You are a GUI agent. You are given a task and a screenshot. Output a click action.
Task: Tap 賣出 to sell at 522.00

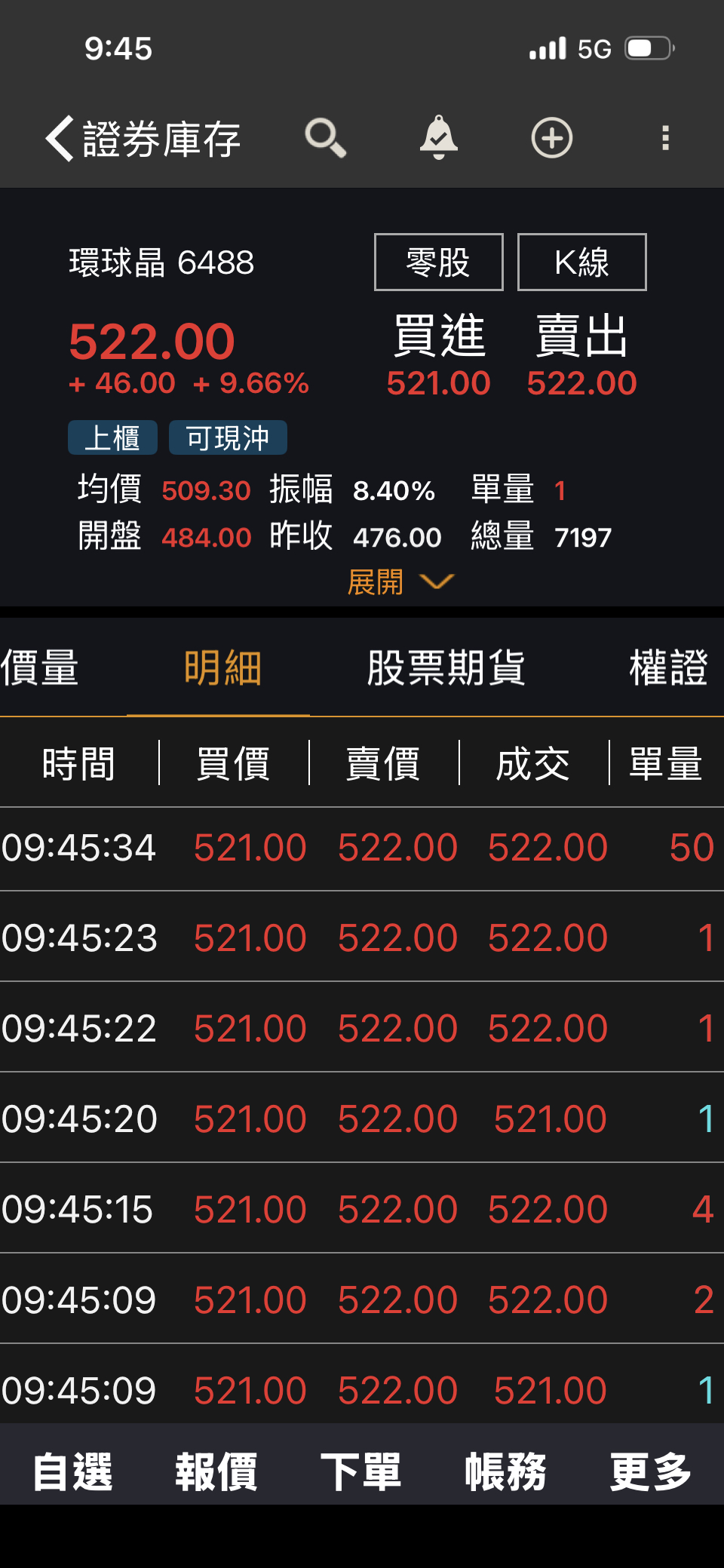coord(581,354)
